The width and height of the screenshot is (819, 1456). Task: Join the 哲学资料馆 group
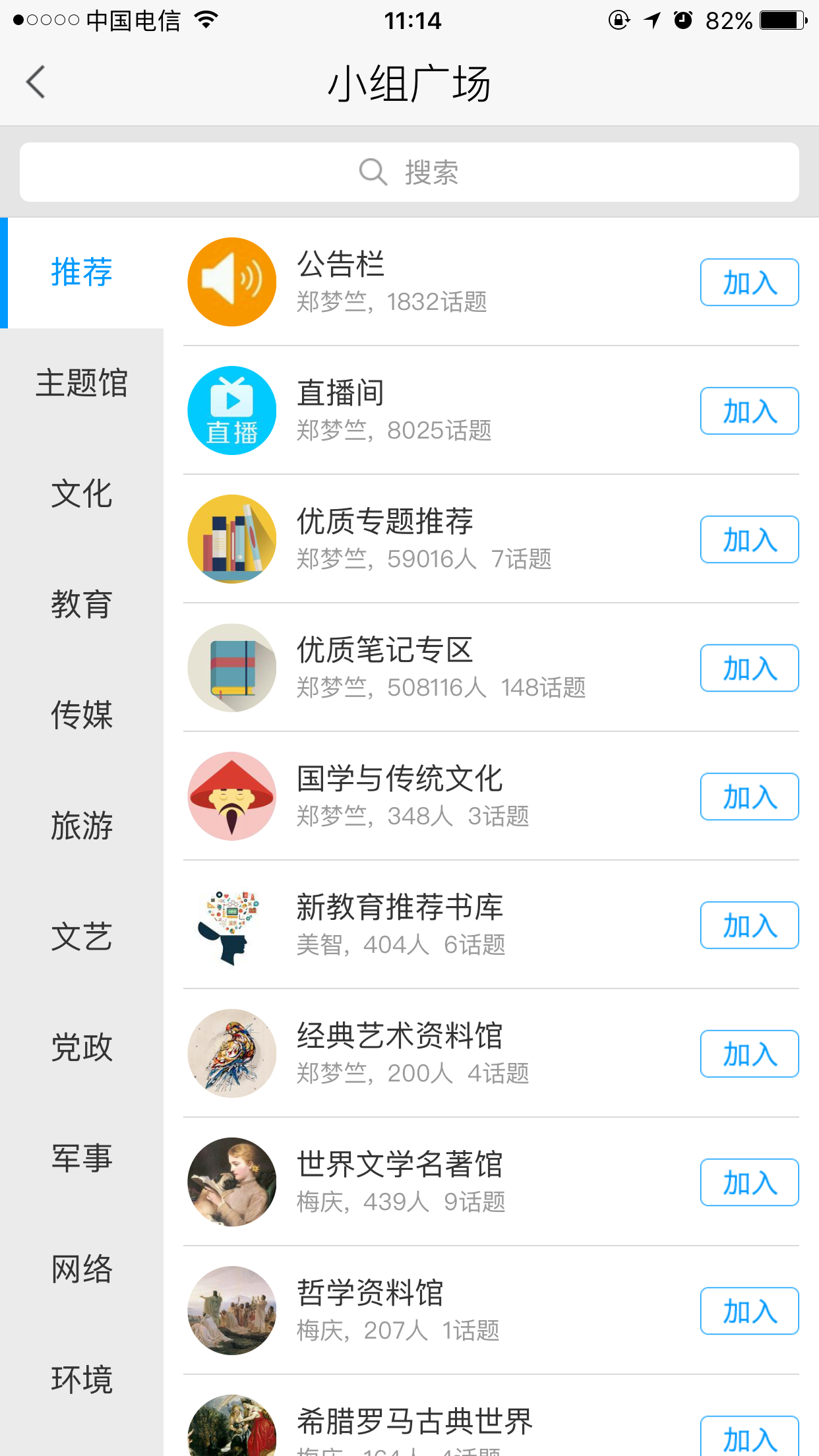click(x=749, y=1312)
